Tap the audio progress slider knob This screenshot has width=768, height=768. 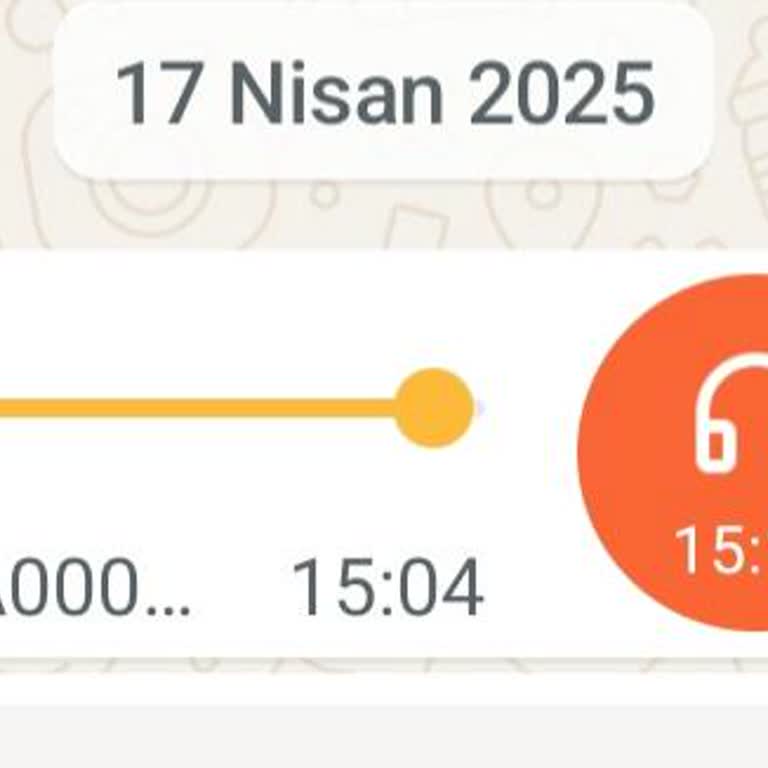(433, 408)
